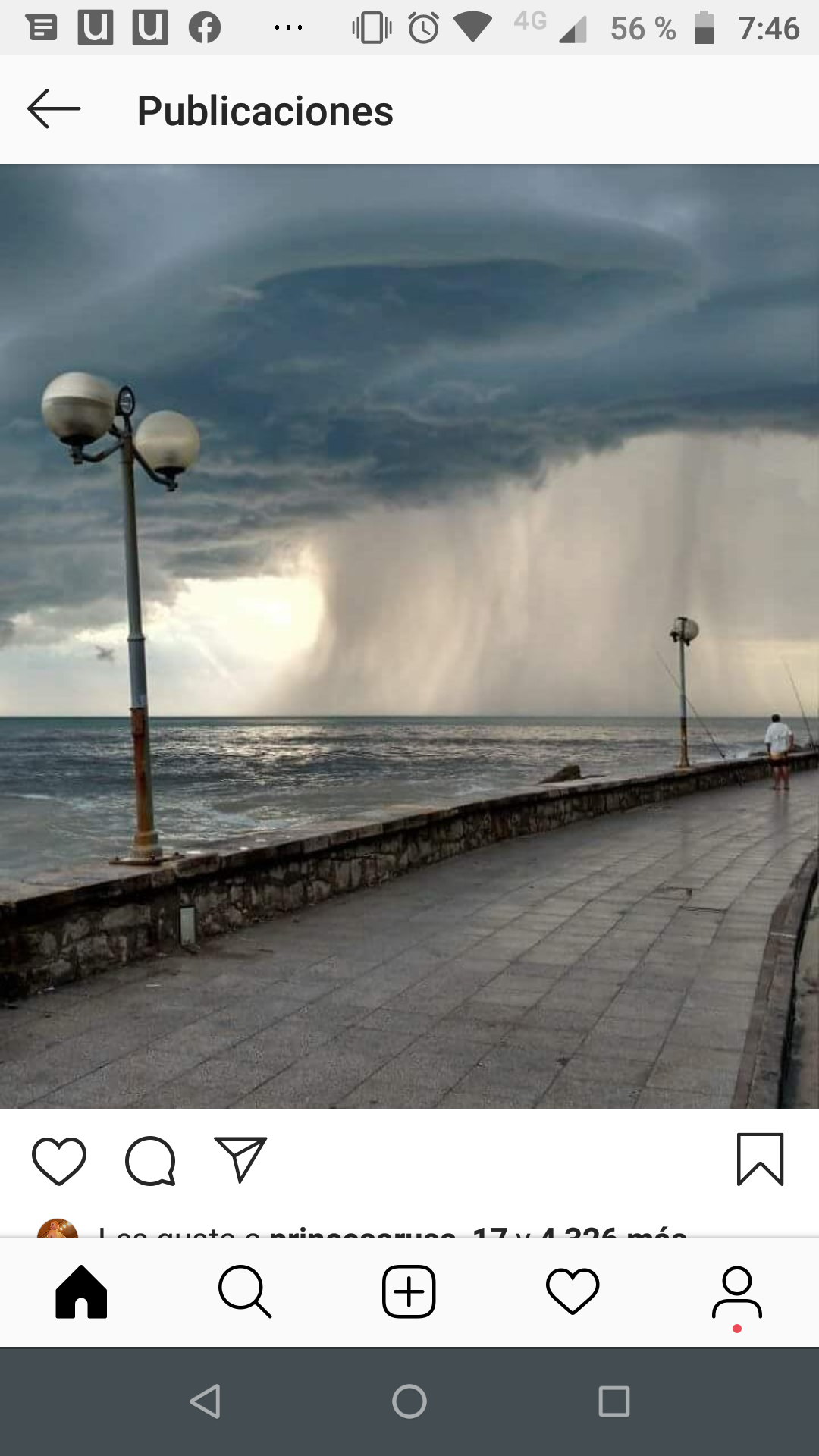Go back from Publicaciones
The image size is (819, 1456).
(x=54, y=109)
